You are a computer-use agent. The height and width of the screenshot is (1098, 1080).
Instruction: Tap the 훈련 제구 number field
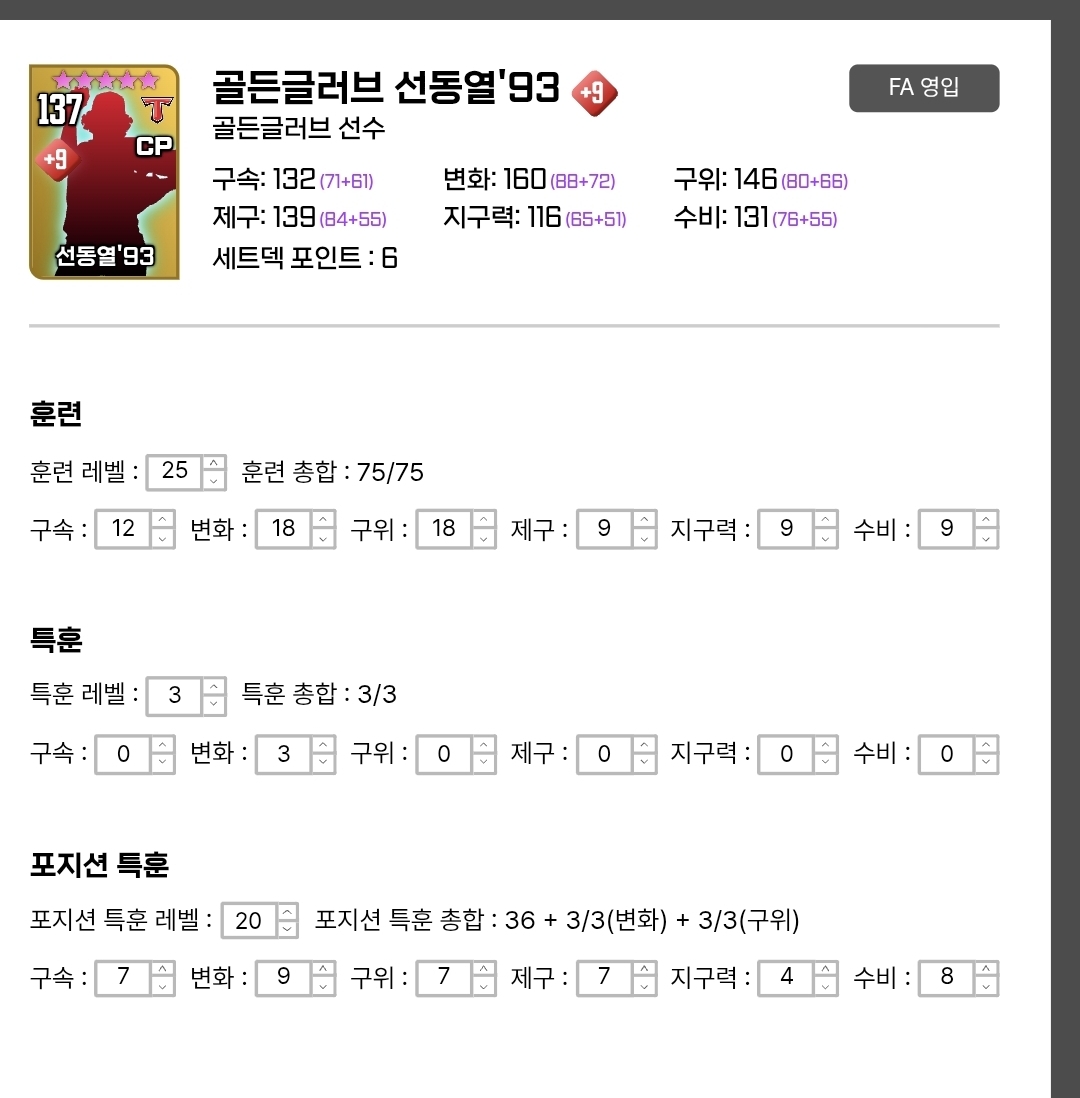coord(604,529)
